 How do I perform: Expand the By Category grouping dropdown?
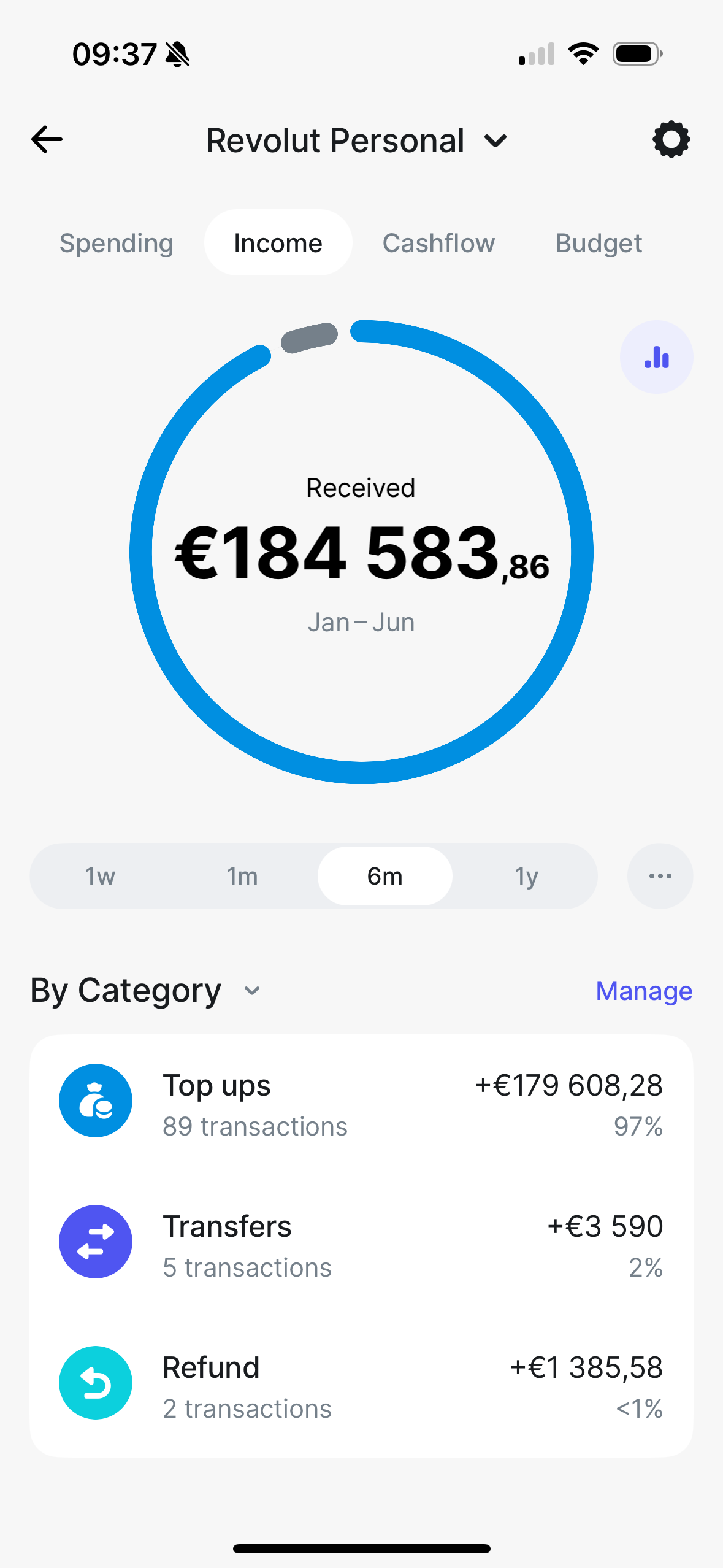146,990
